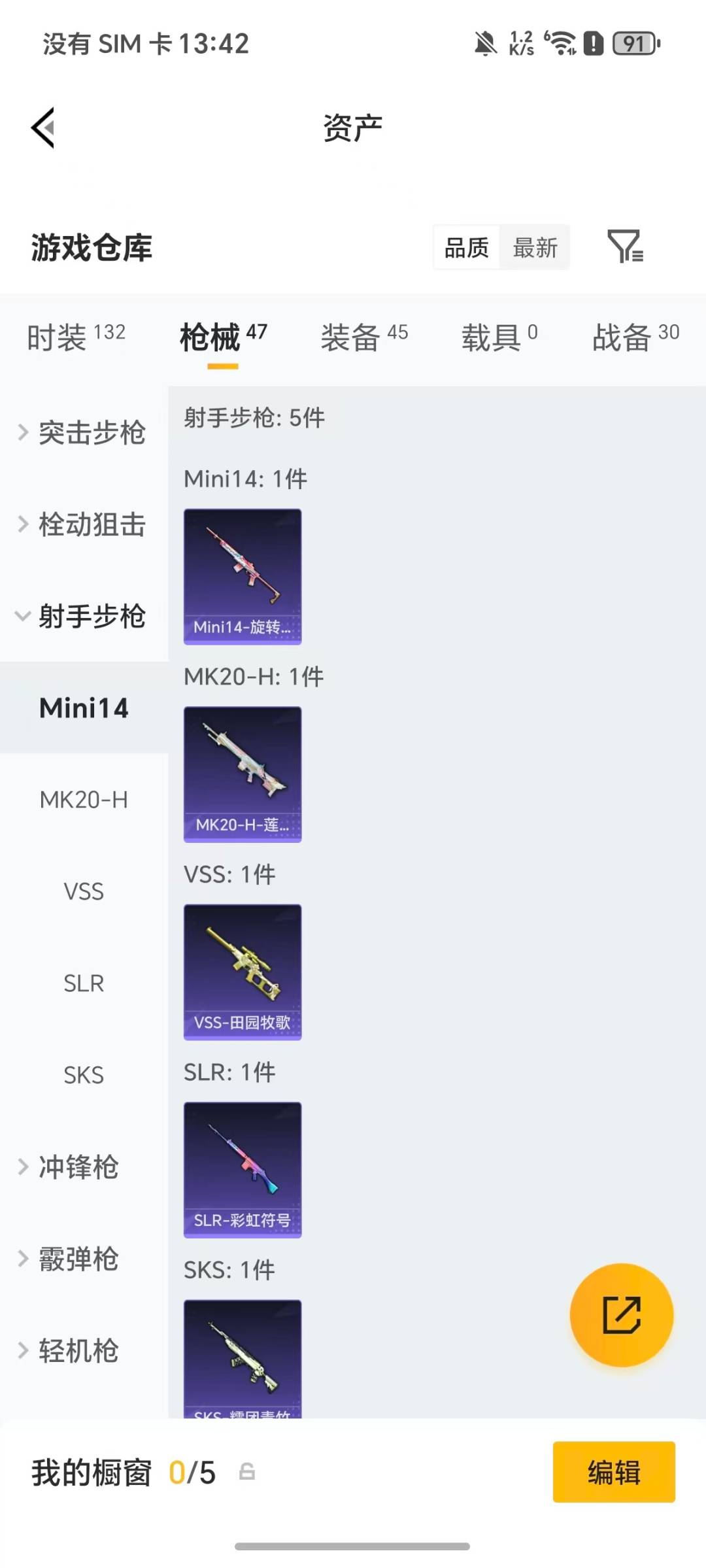Expand the 突击步枪 category

(92, 433)
